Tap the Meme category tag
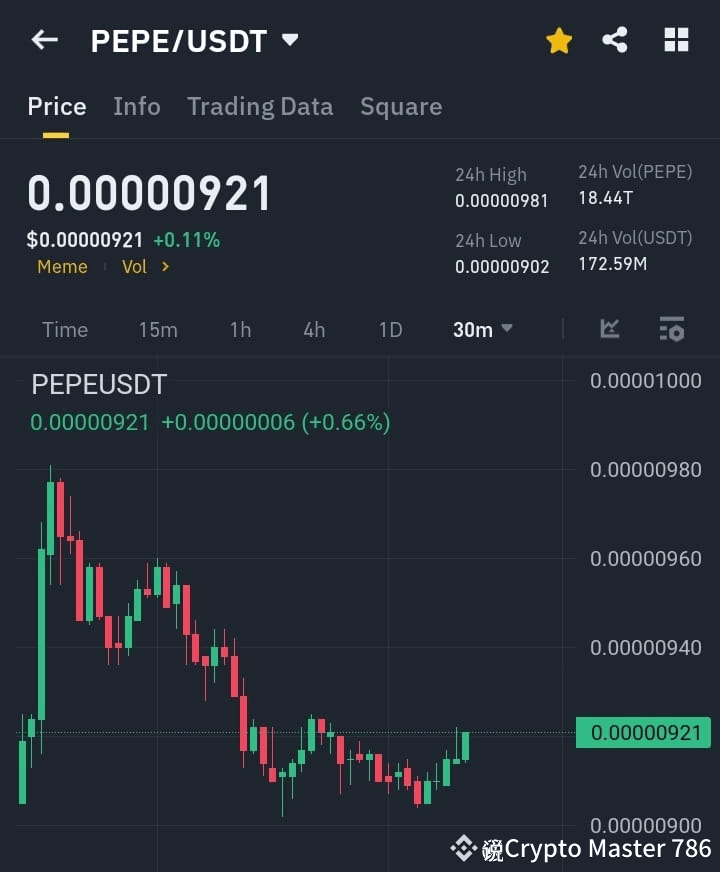Screen dimensions: 720x872 point(62,267)
